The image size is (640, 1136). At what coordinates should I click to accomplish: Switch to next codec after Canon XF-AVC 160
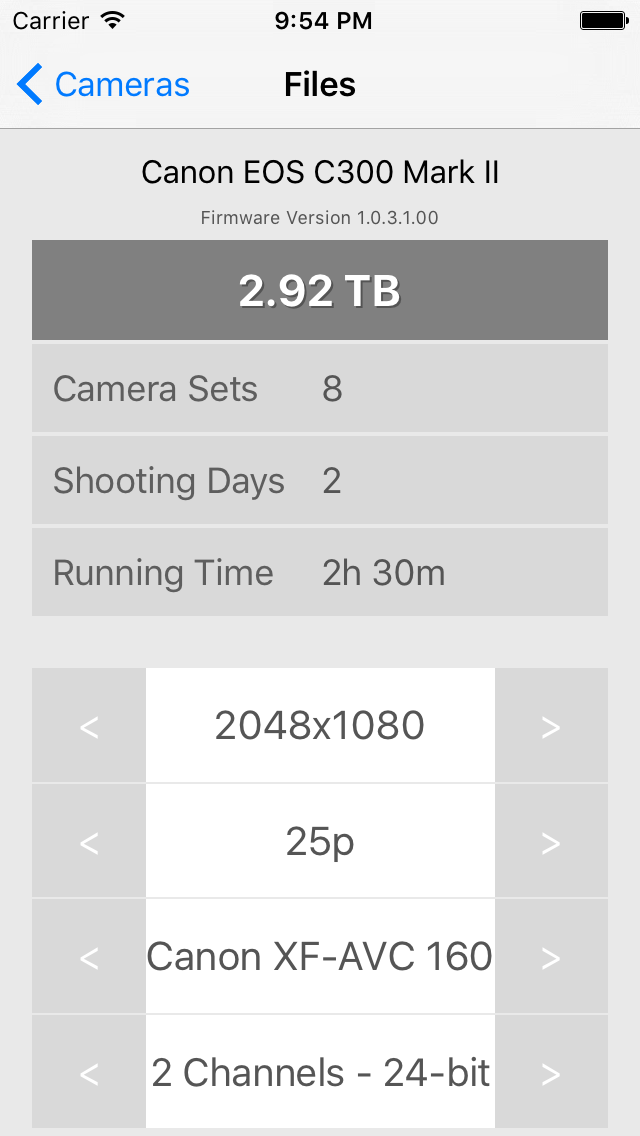(551, 958)
